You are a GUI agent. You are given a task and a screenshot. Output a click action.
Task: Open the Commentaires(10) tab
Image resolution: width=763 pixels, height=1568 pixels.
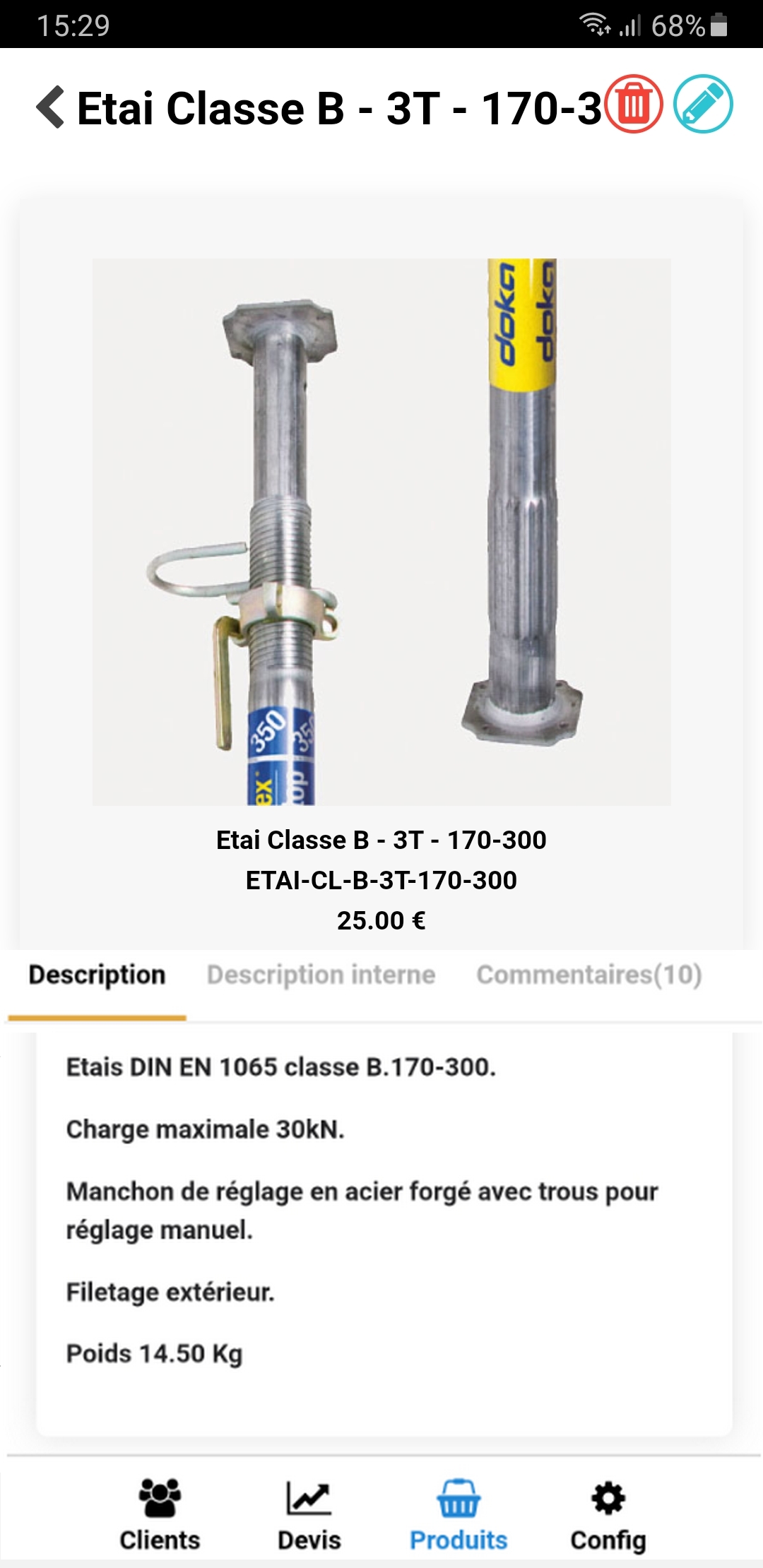pos(588,975)
